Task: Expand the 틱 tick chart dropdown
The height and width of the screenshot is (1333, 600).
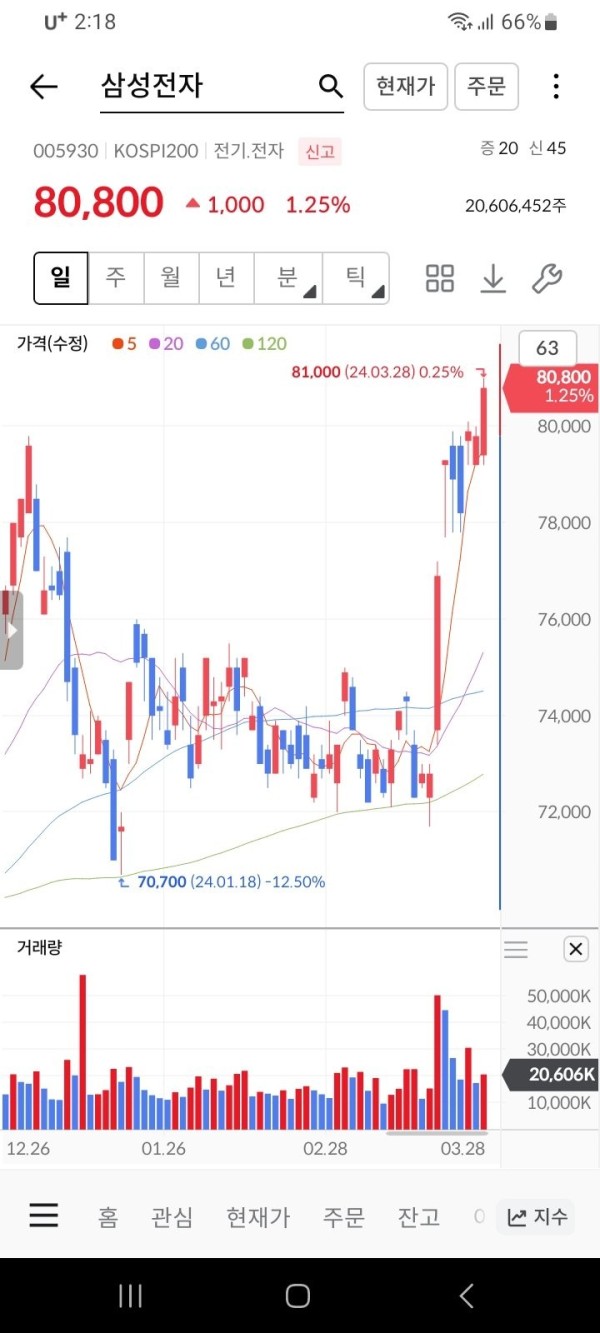Action: [x=356, y=277]
